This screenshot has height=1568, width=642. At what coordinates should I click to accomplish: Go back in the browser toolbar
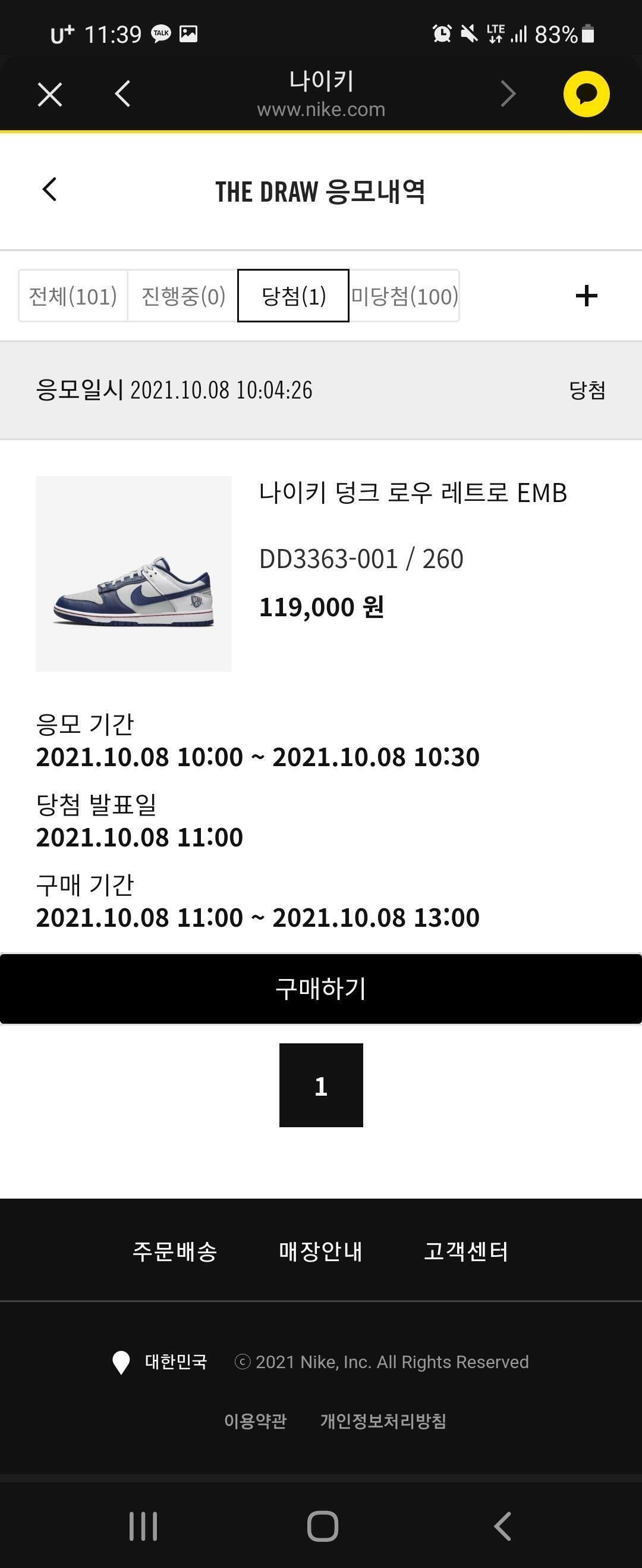tap(122, 94)
